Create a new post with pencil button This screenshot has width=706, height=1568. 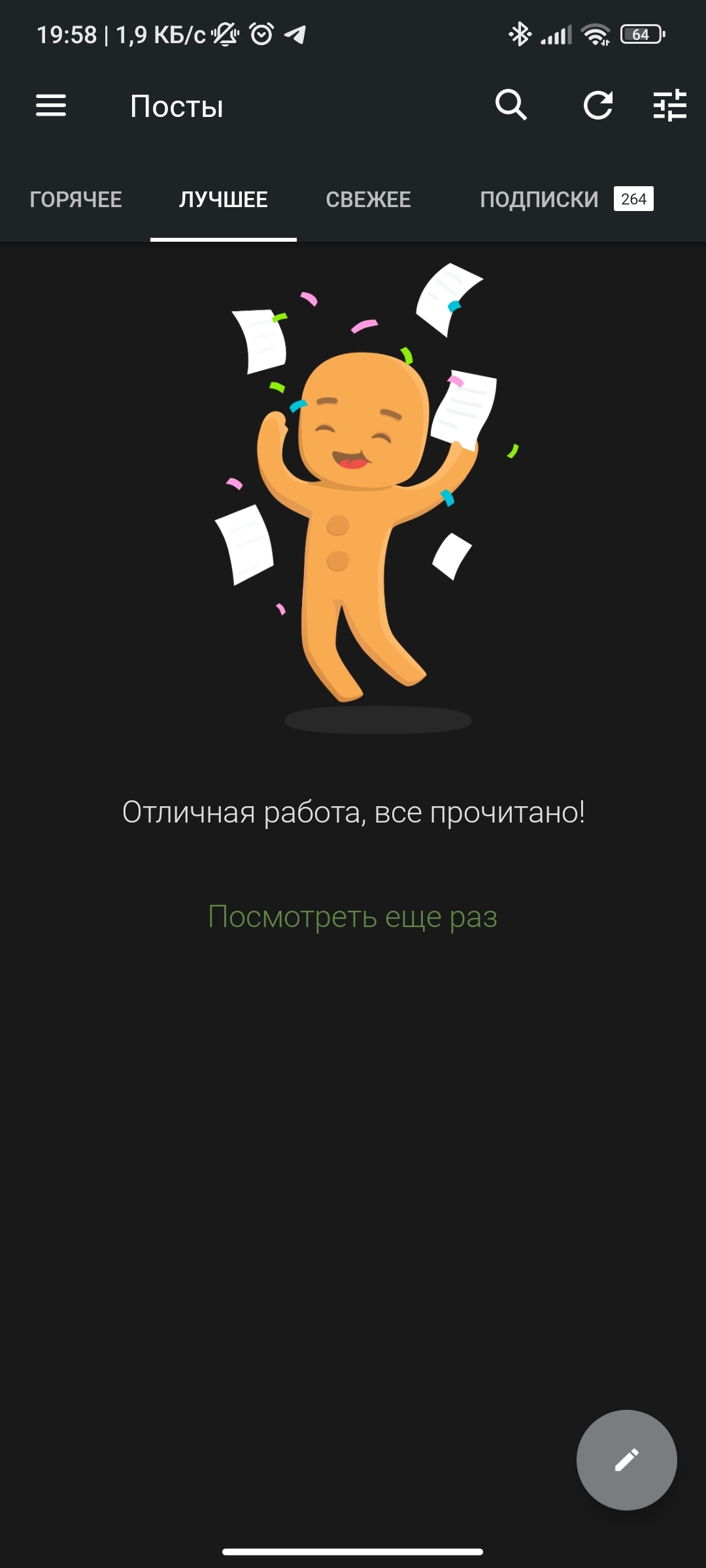626,1460
